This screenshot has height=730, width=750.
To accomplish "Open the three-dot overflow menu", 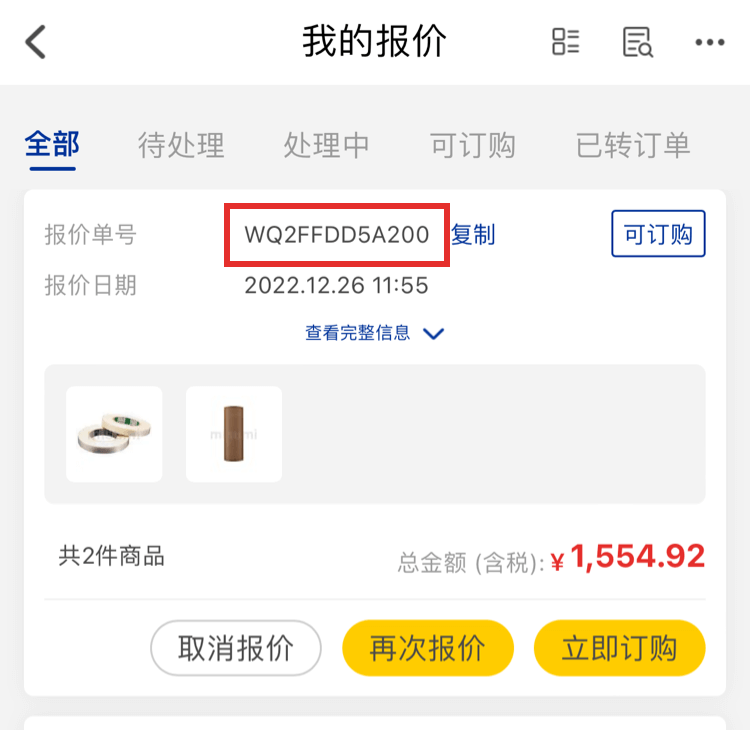I will coord(709,42).
